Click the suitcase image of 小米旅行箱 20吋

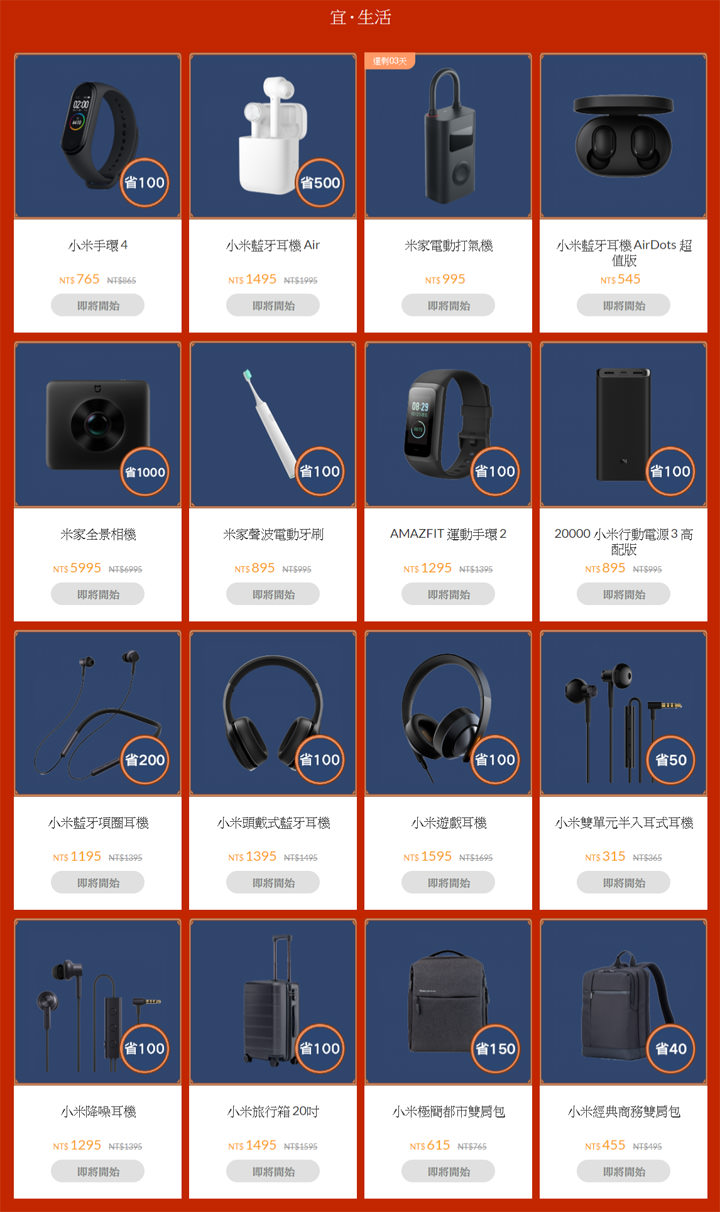(273, 998)
